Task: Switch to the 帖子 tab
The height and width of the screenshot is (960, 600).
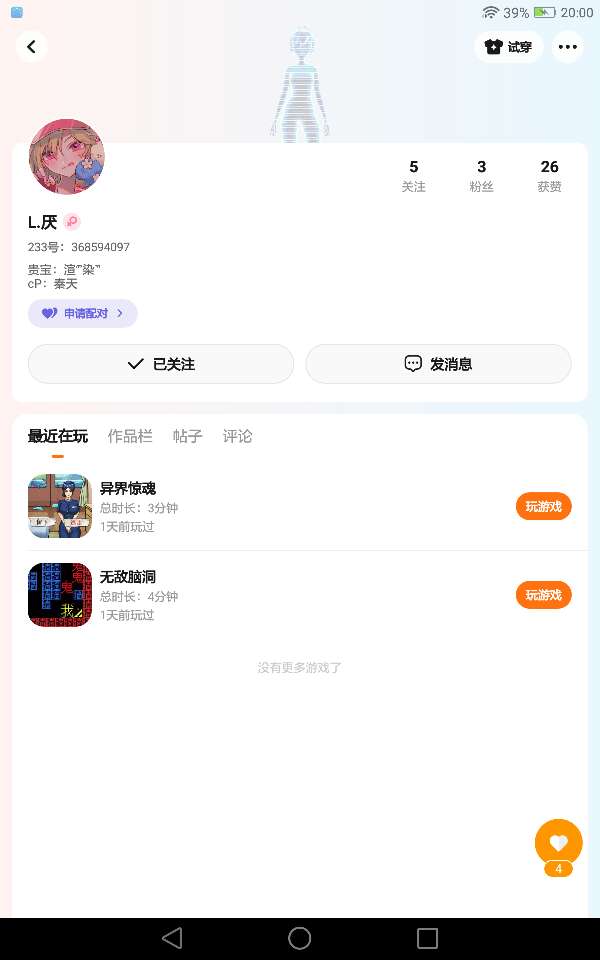Action: 187,436
